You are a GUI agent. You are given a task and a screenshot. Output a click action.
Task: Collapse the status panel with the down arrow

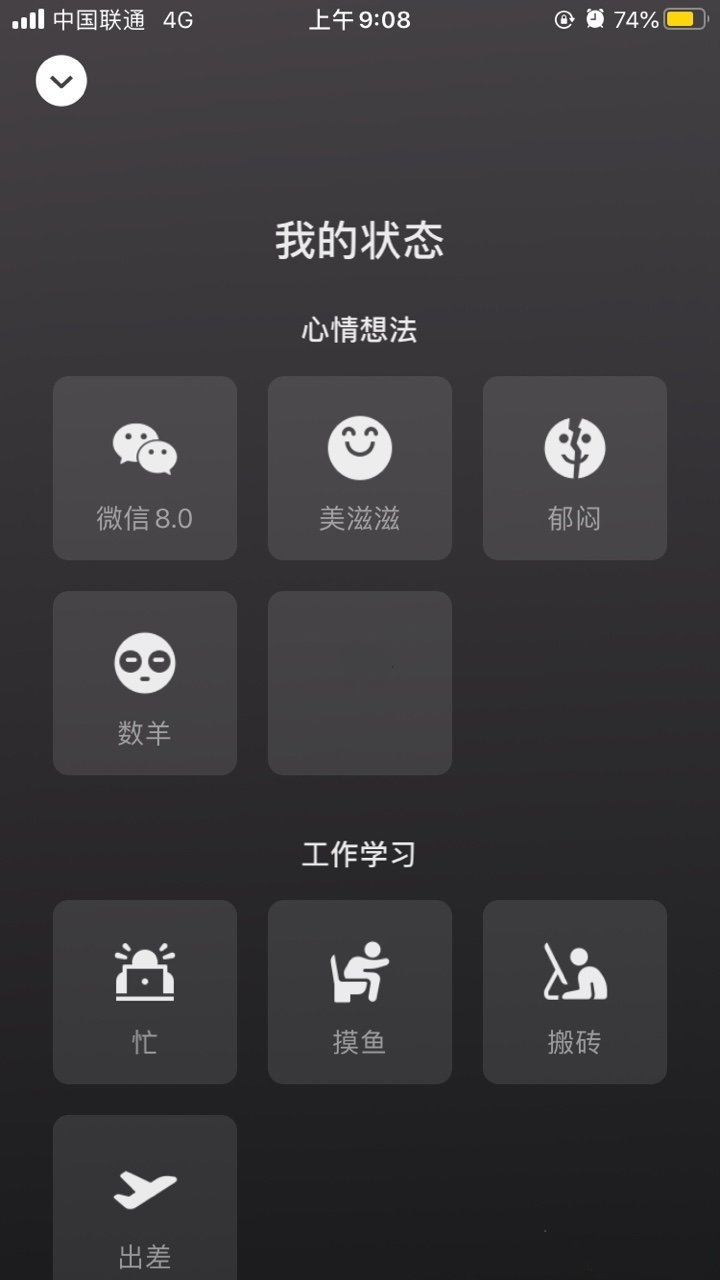61,81
